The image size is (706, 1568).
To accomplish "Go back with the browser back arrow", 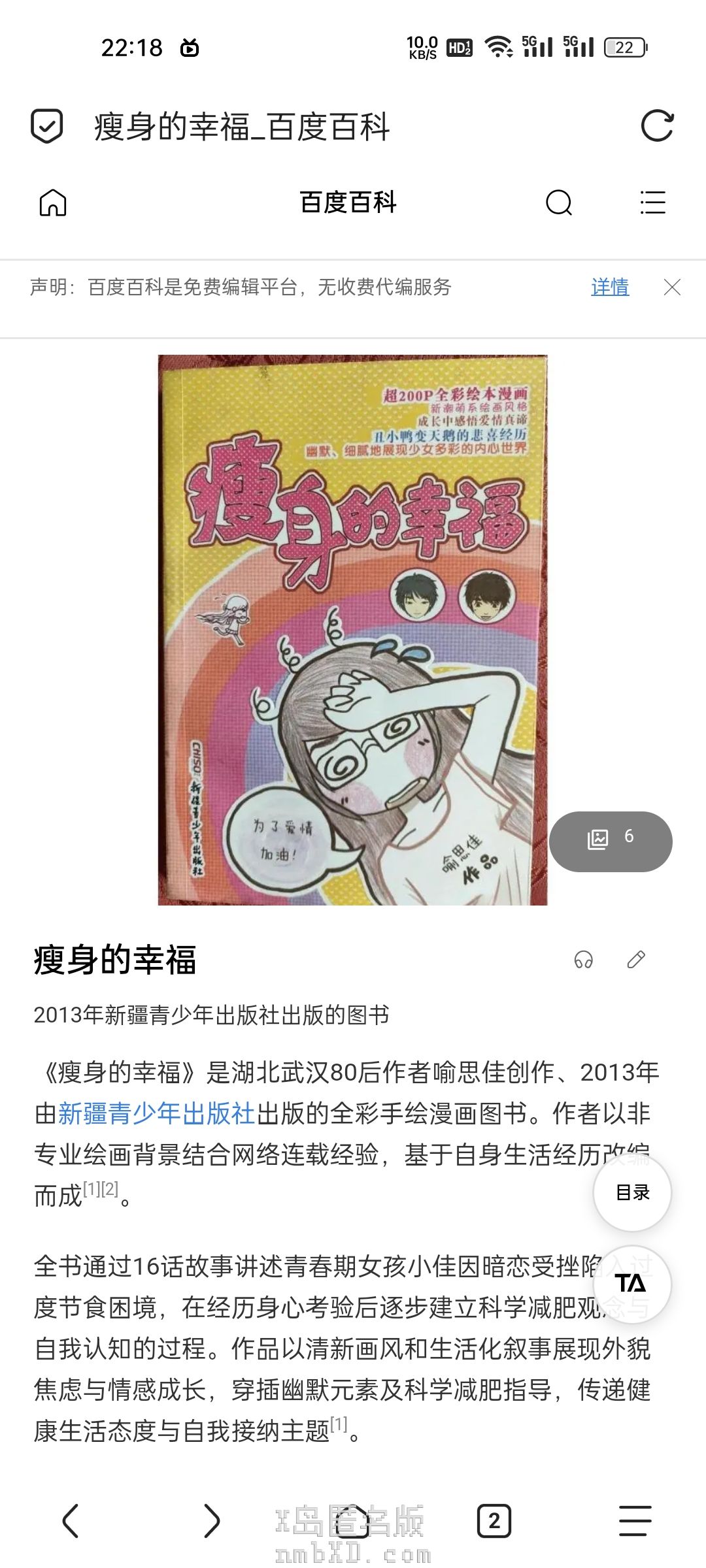I will (71, 1520).
